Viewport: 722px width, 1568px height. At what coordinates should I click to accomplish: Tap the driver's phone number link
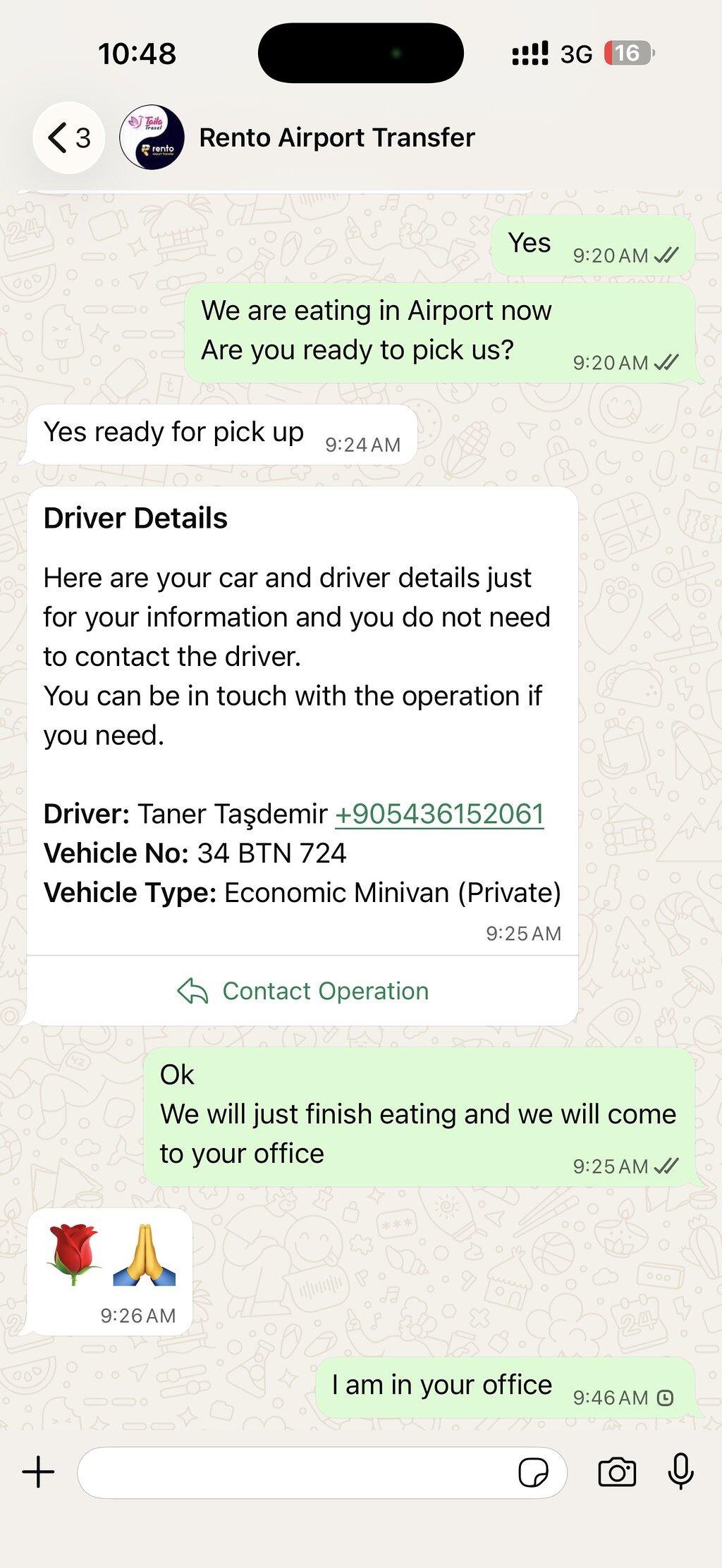tap(439, 814)
